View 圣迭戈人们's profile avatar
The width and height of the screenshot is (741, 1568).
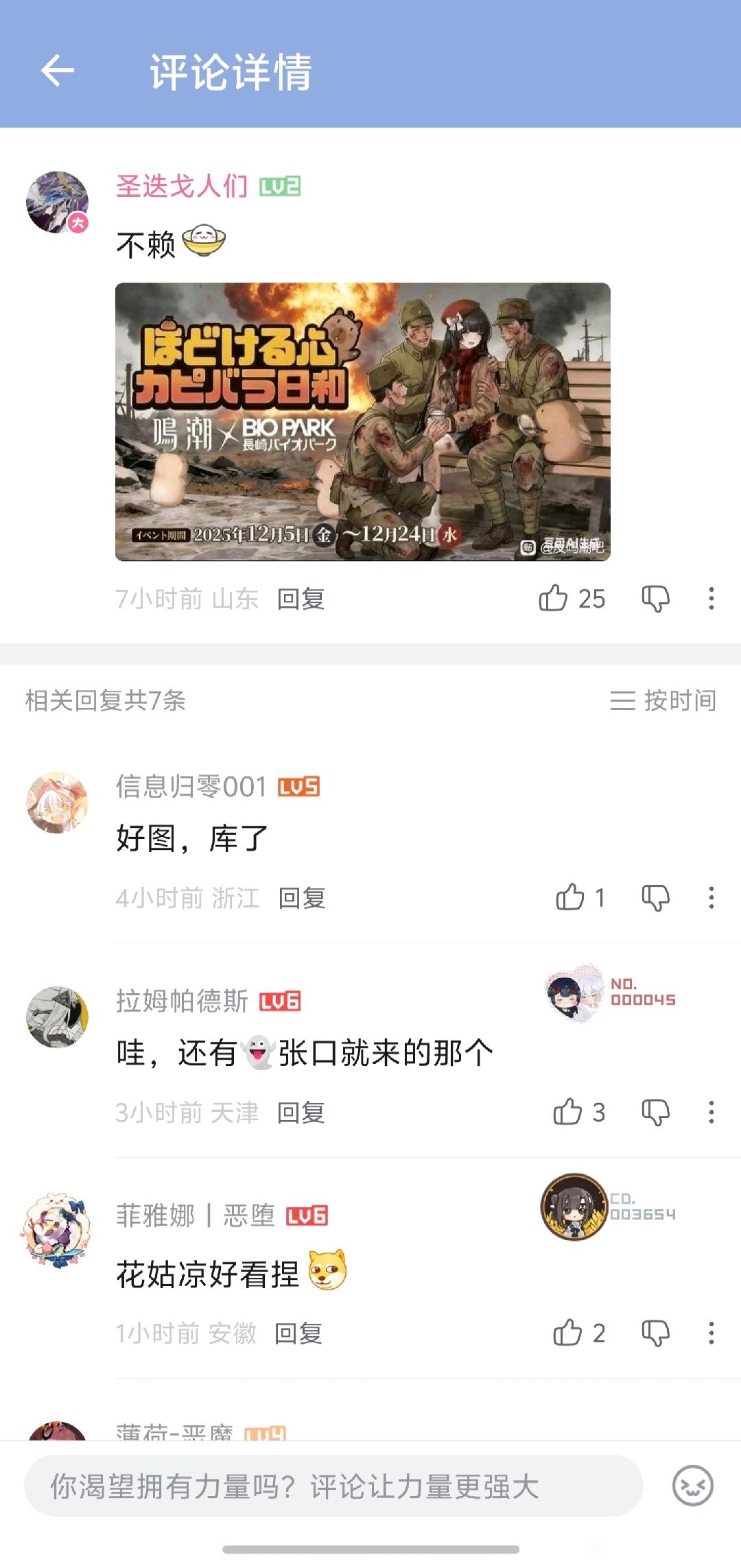click(58, 202)
